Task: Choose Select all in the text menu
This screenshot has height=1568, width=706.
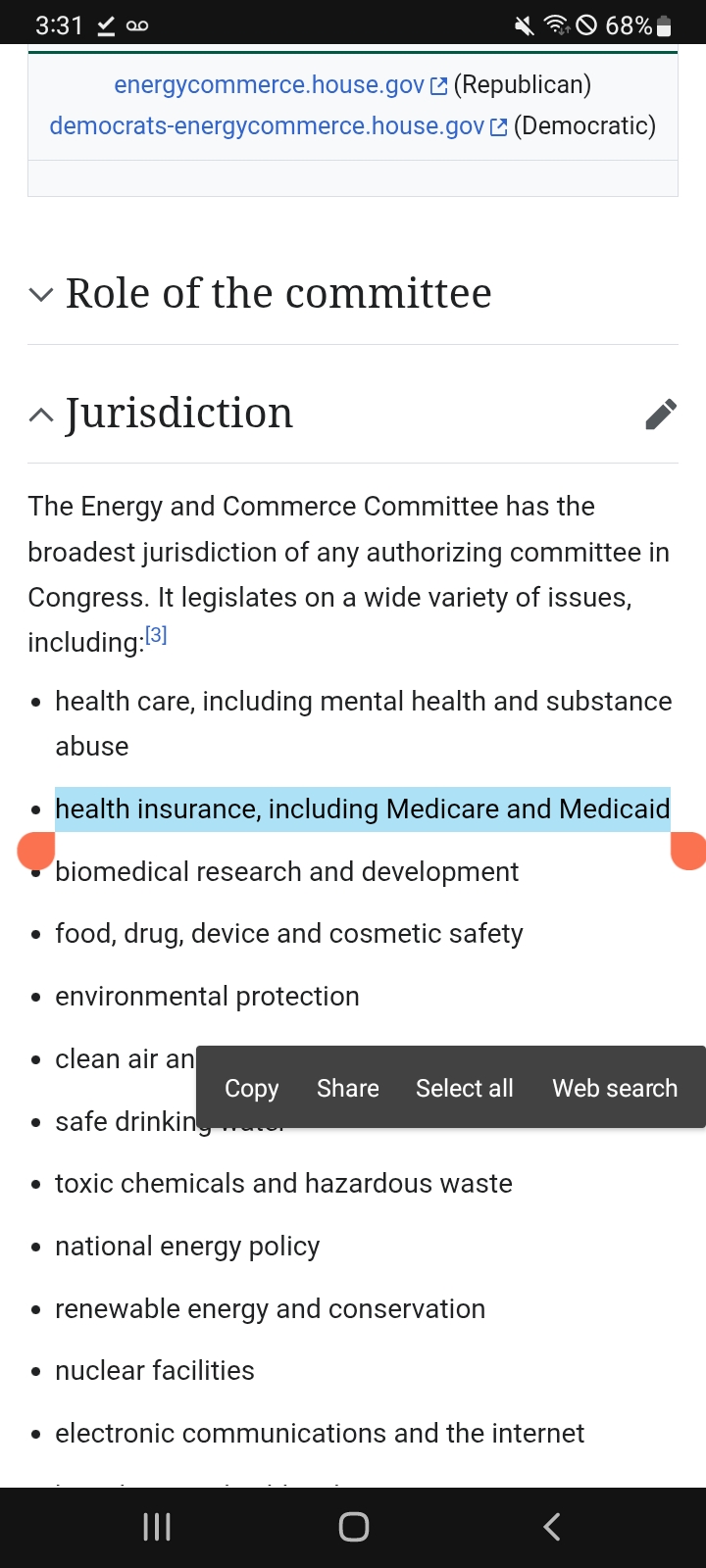Action: coord(465,1088)
